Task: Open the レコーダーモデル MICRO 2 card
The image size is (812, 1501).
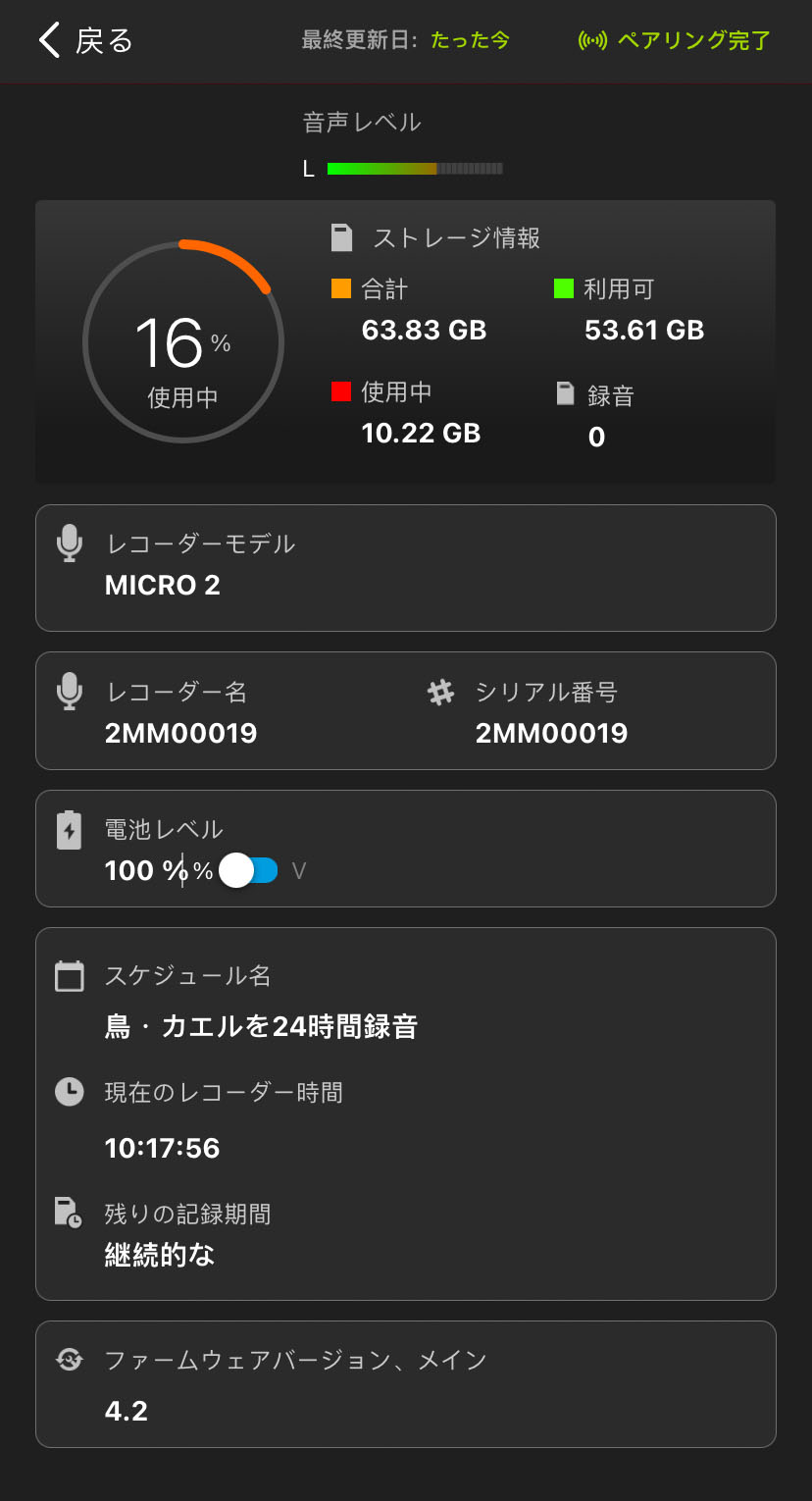Action: (405, 567)
